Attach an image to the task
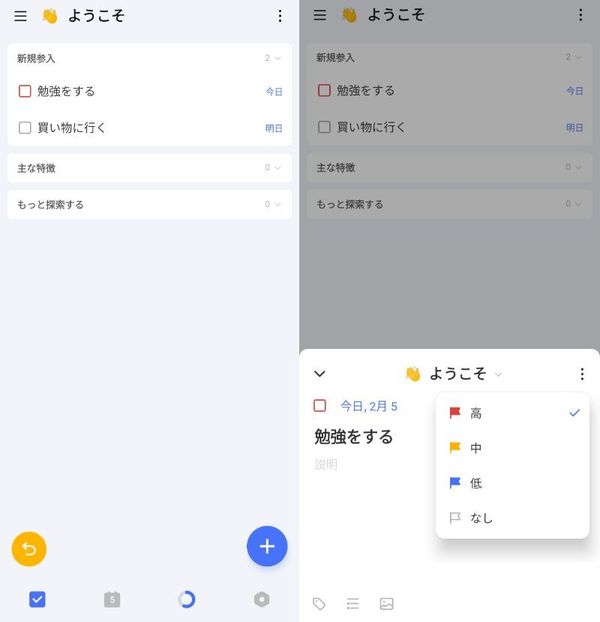Image resolution: width=600 pixels, height=622 pixels. [387, 604]
